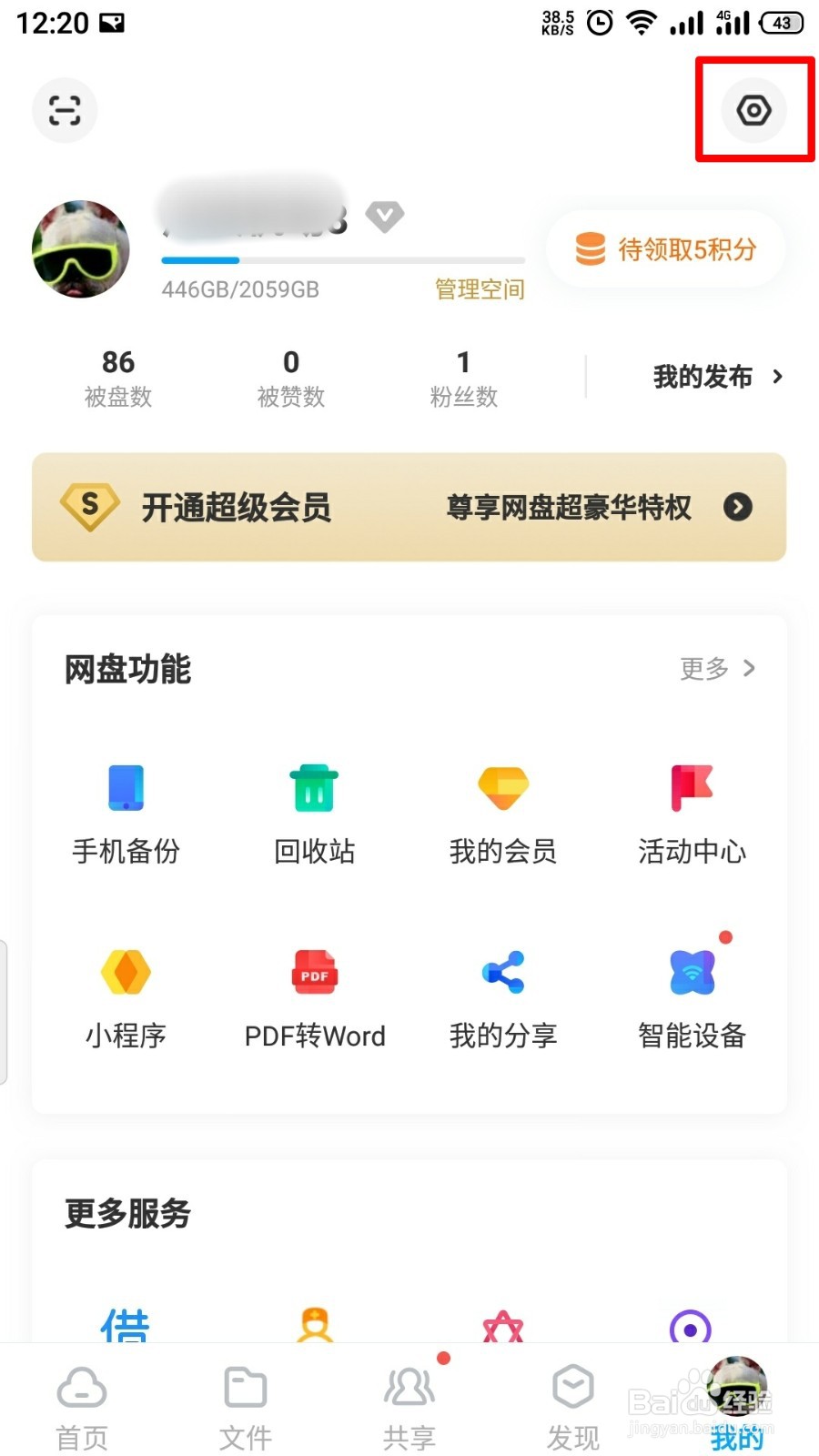Expand the dropdown arrow beside the username
819x1456 pixels.
[384, 217]
